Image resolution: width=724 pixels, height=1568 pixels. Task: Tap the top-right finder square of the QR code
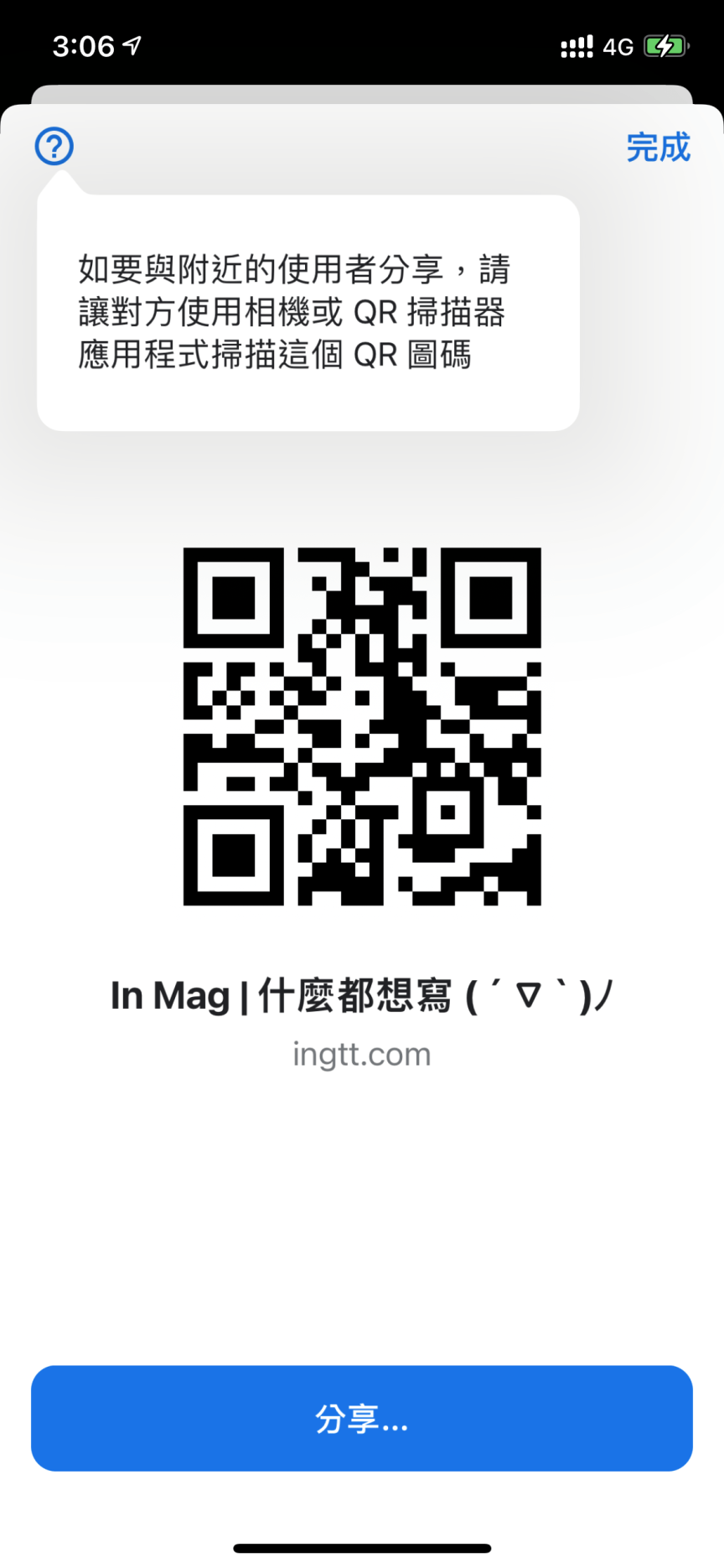coord(492,597)
